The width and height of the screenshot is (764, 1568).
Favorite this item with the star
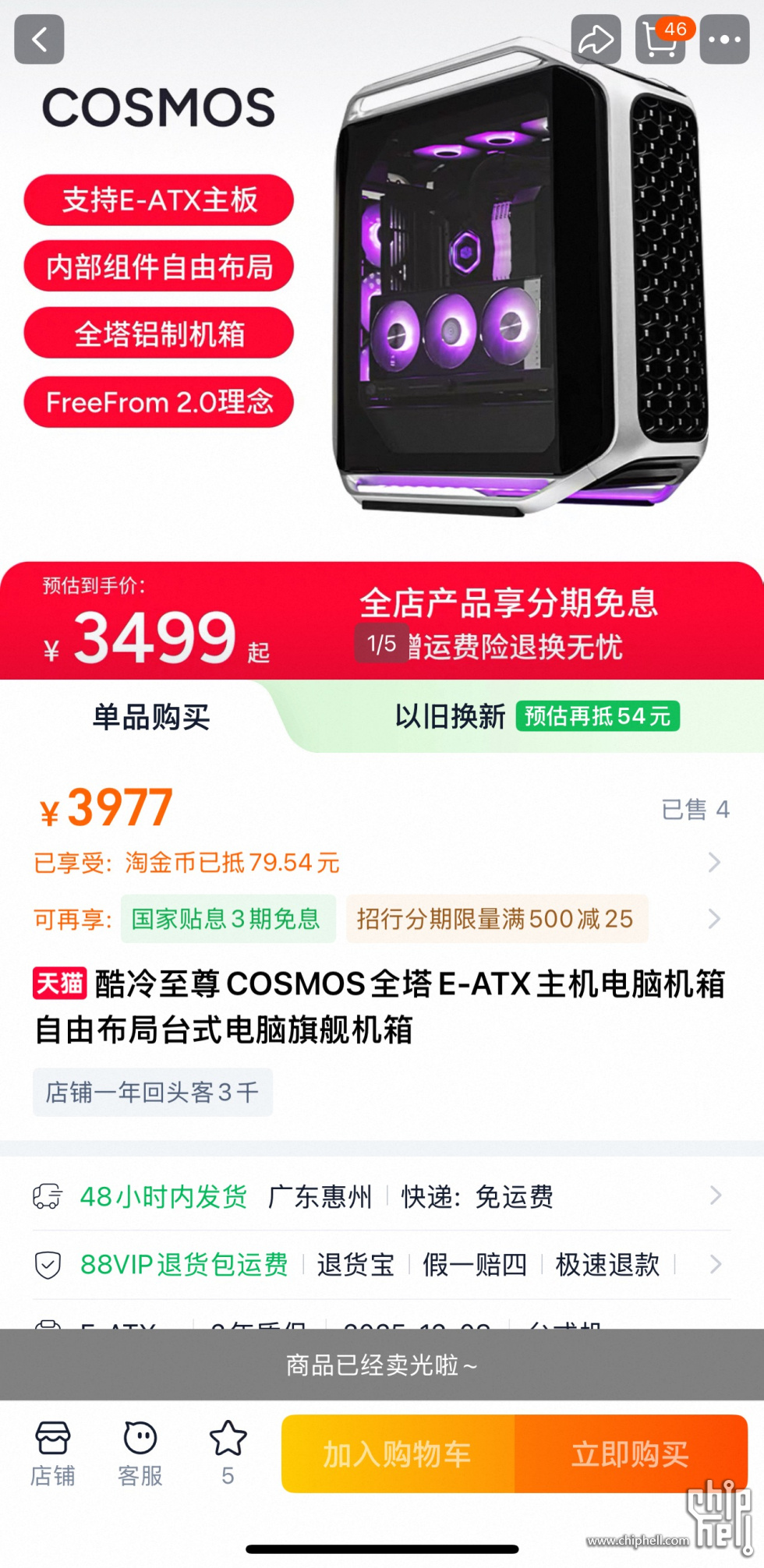228,1452
